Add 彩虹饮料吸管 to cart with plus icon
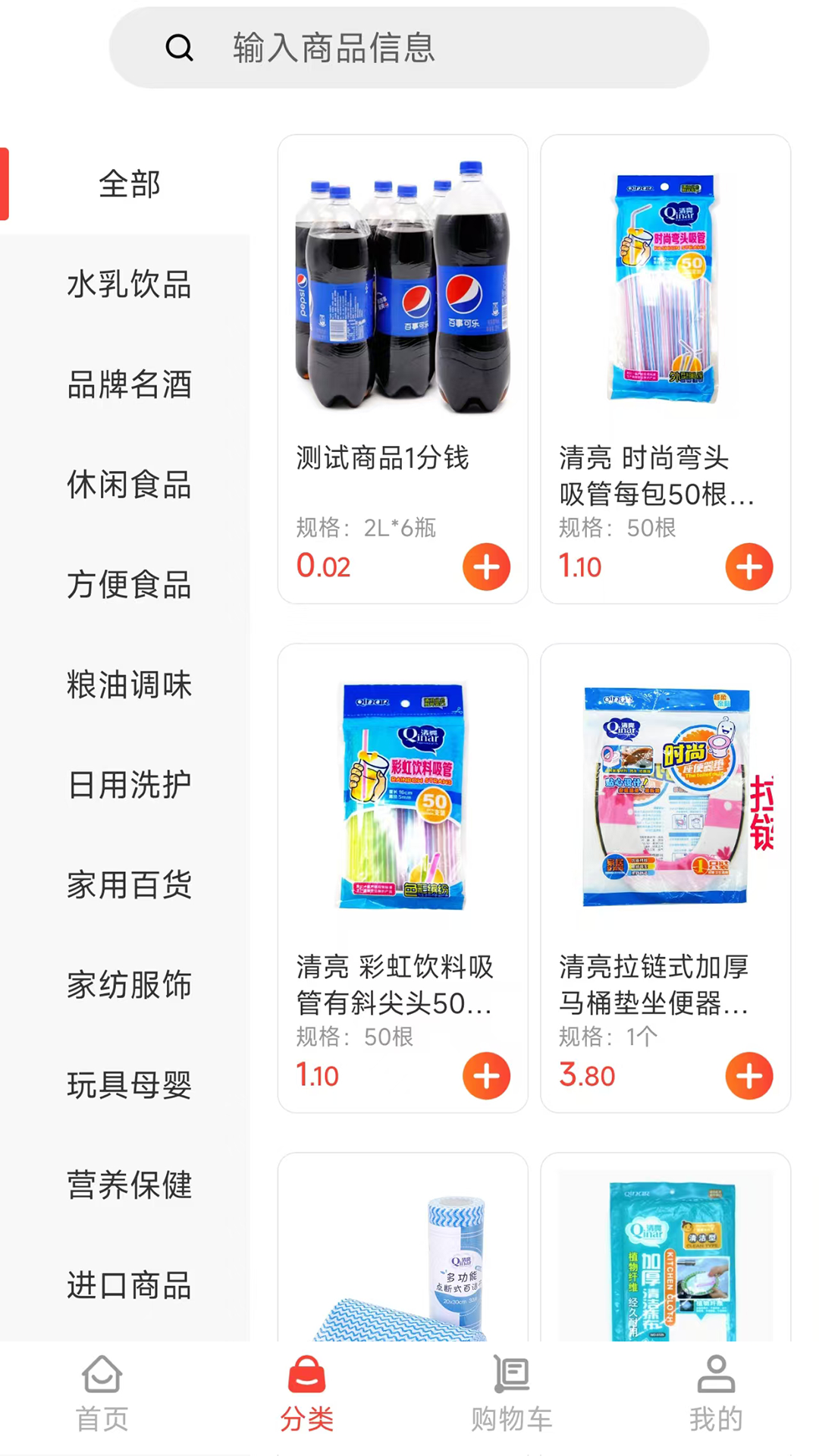 pos(486,1075)
